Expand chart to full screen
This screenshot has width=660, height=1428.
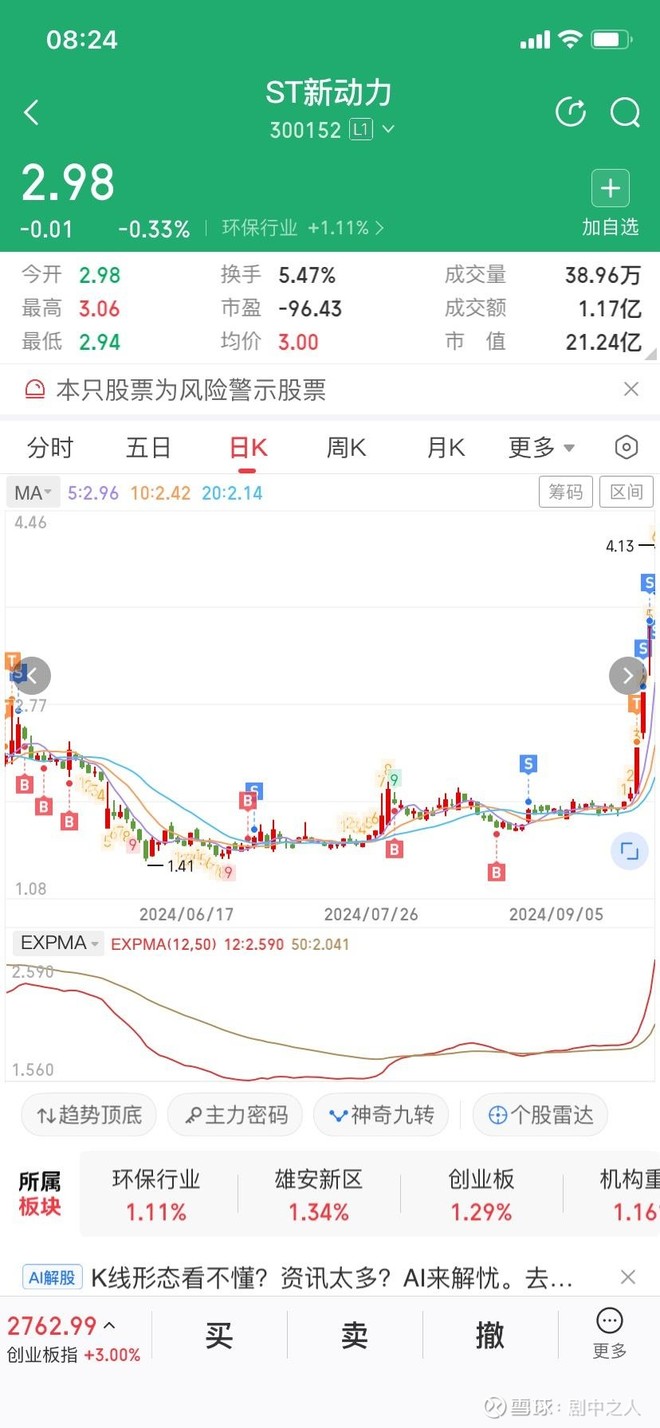(629, 851)
